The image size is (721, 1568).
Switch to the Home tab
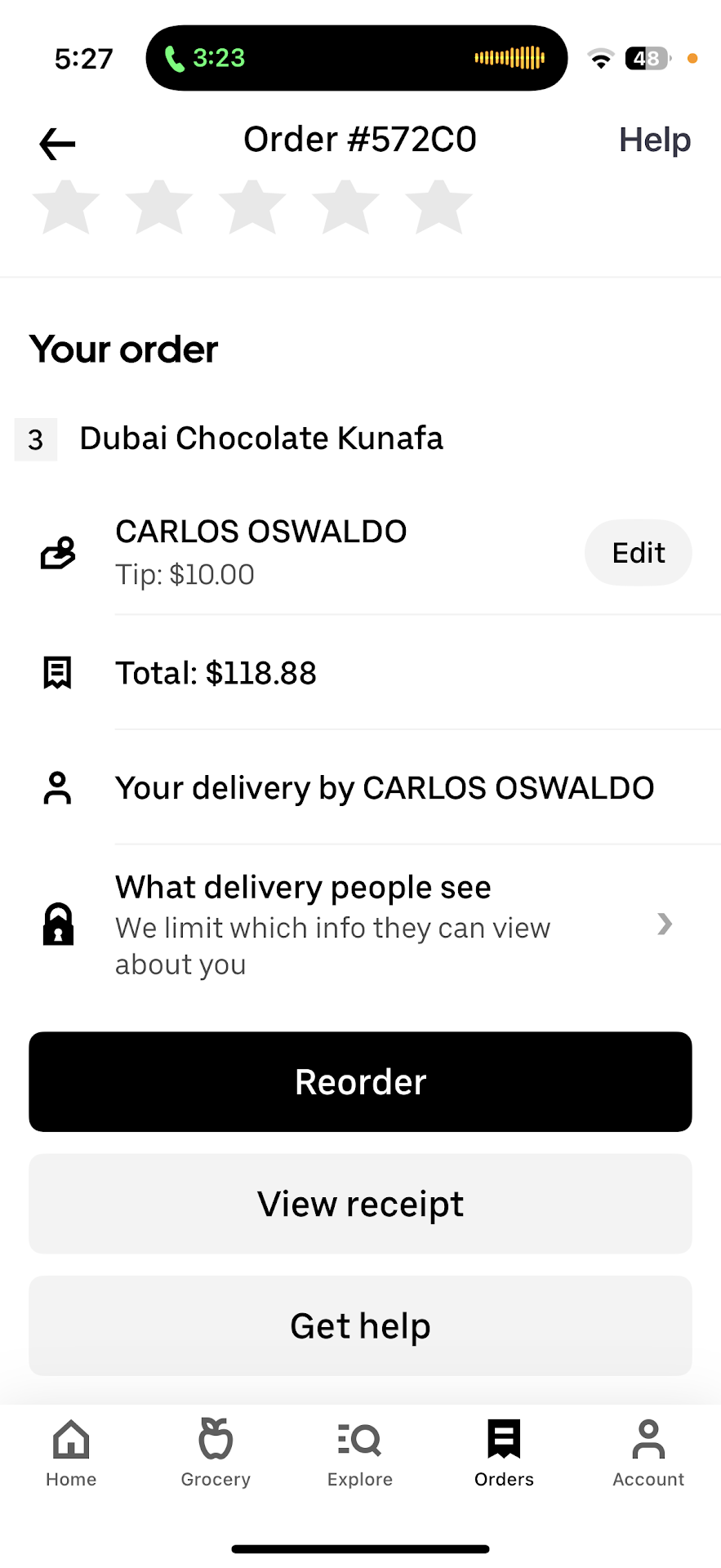[71, 1453]
